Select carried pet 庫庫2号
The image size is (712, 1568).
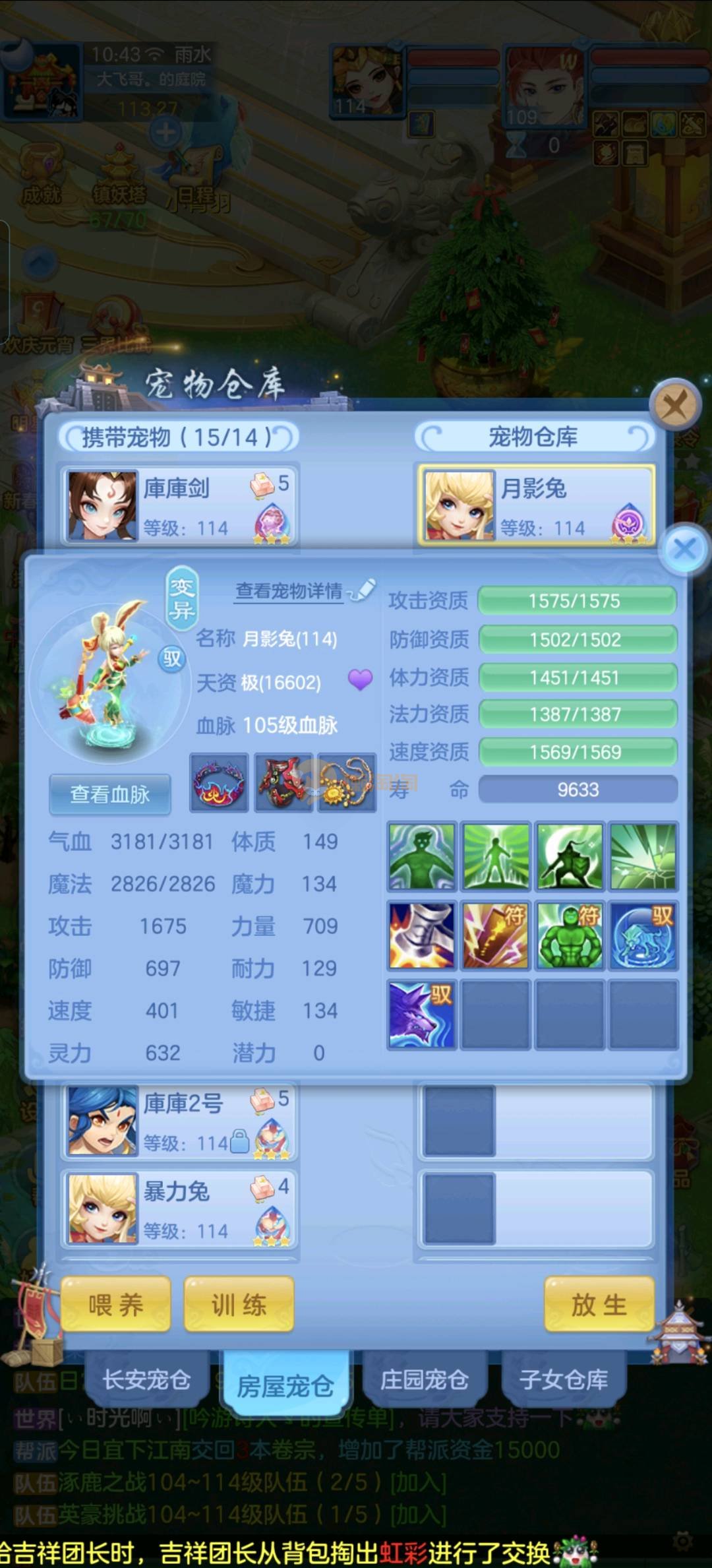[x=179, y=1121]
